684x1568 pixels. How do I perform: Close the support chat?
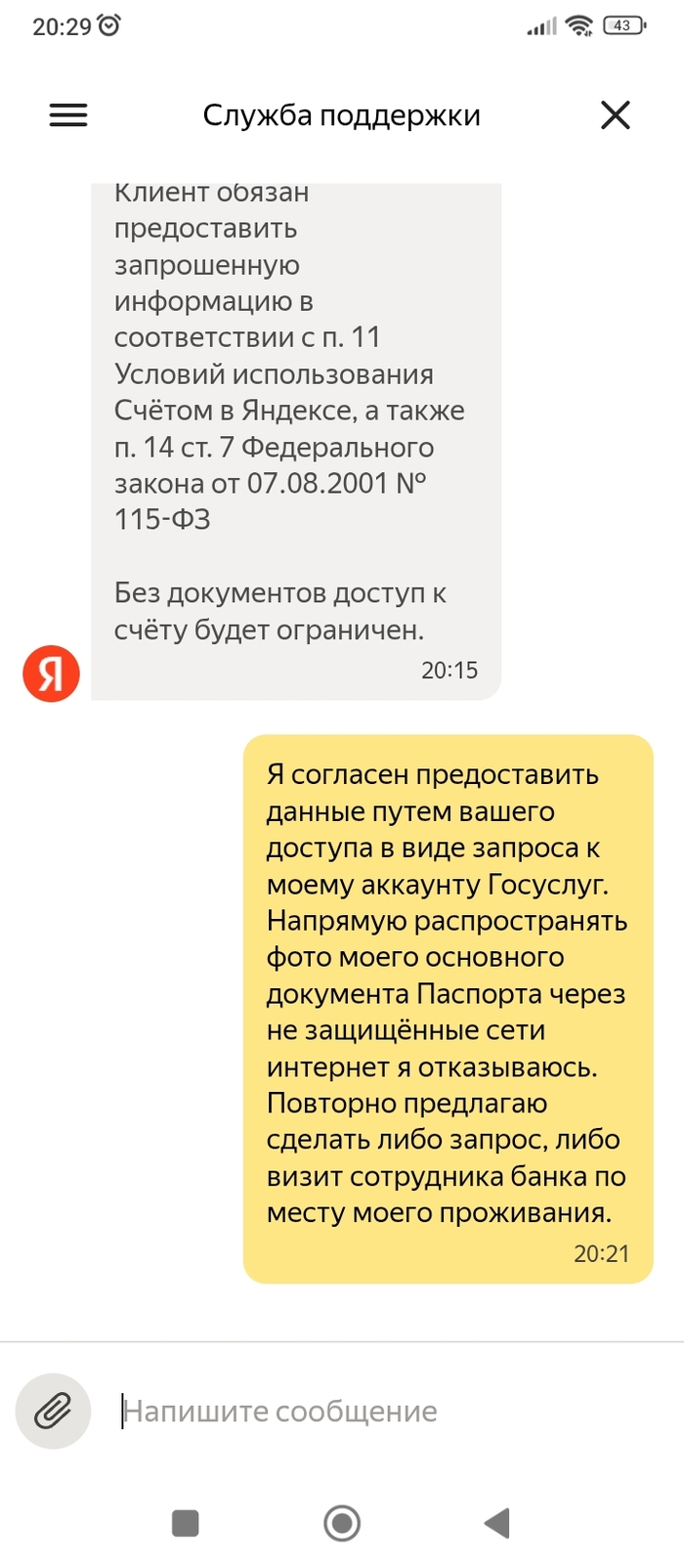pos(615,115)
